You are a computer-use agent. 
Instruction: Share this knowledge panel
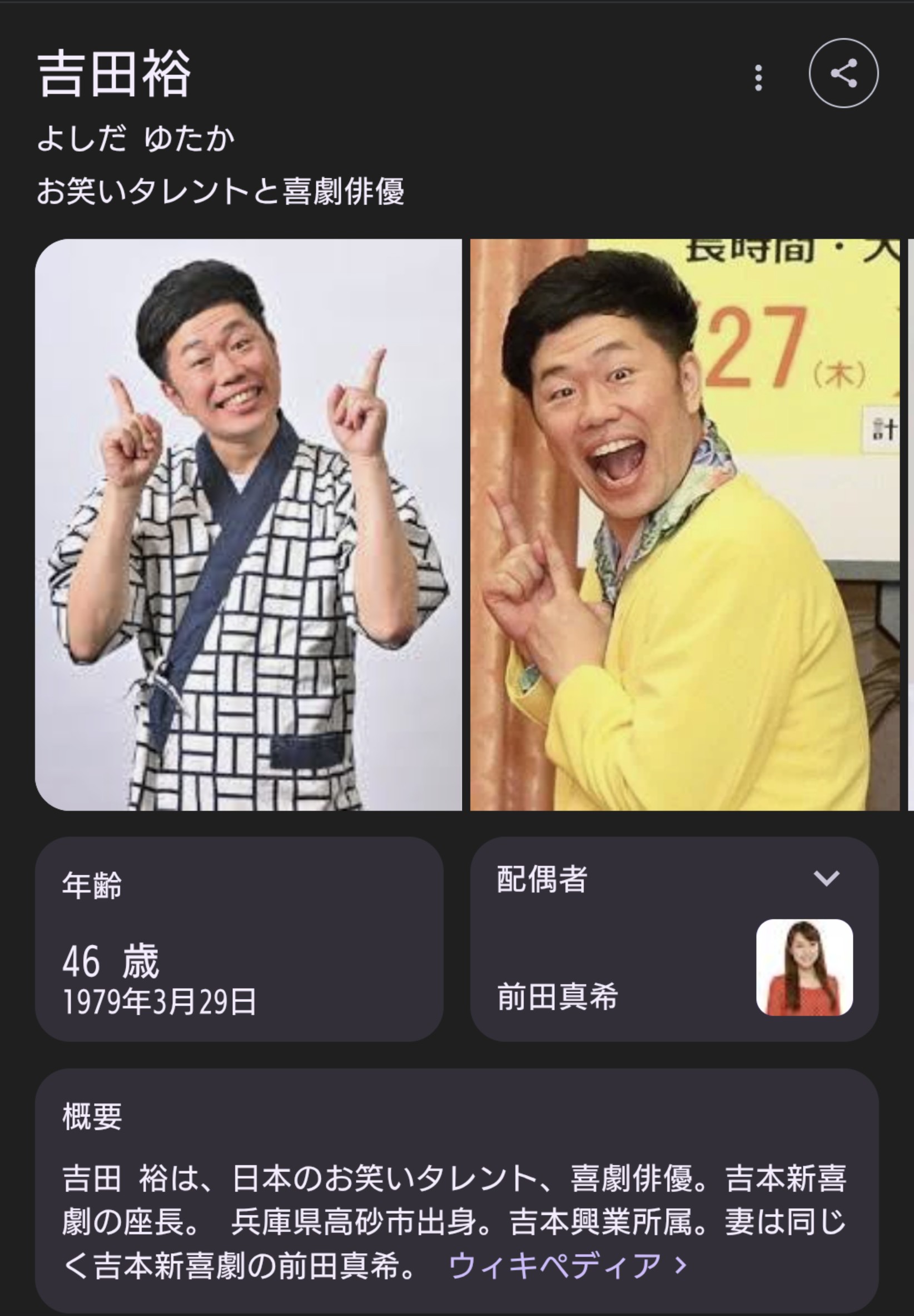click(843, 74)
